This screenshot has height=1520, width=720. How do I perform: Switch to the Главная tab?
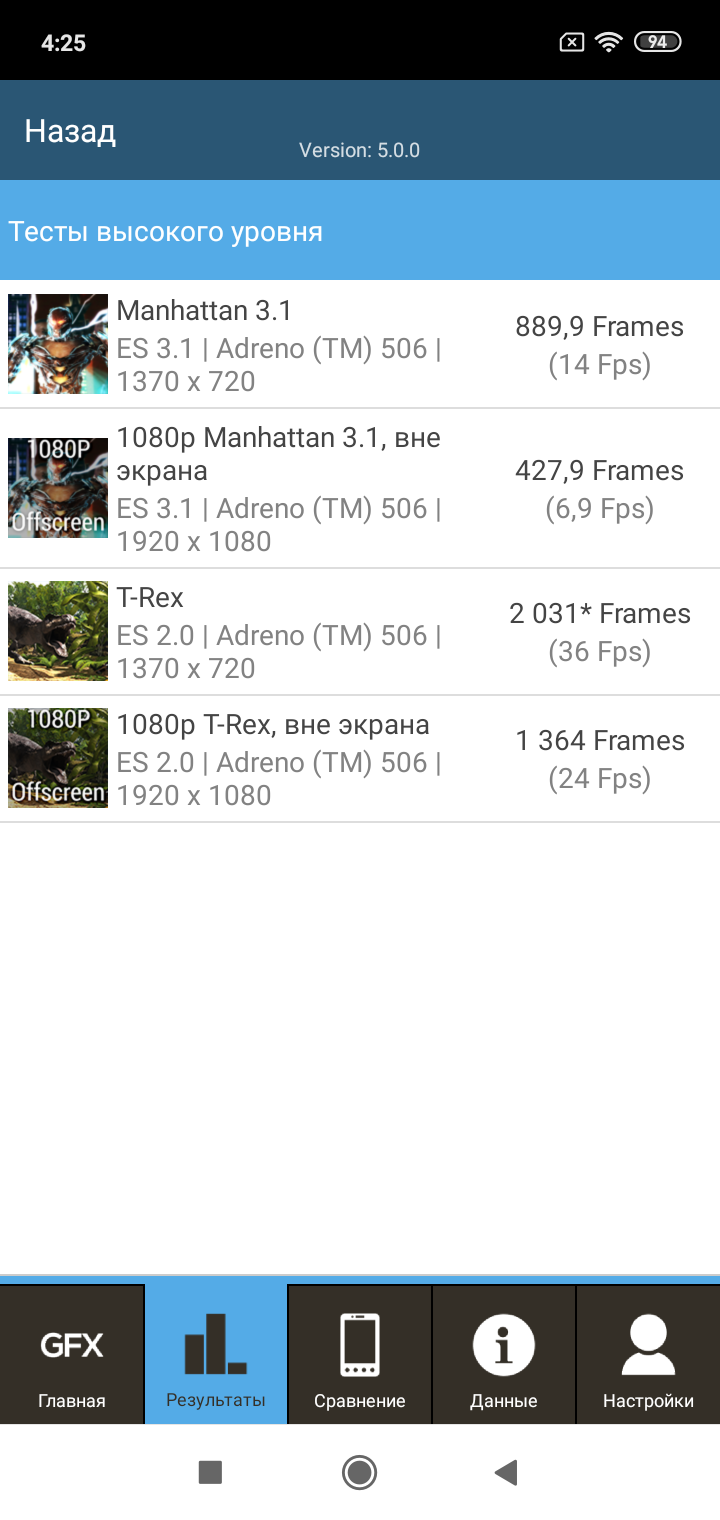coord(72,1355)
